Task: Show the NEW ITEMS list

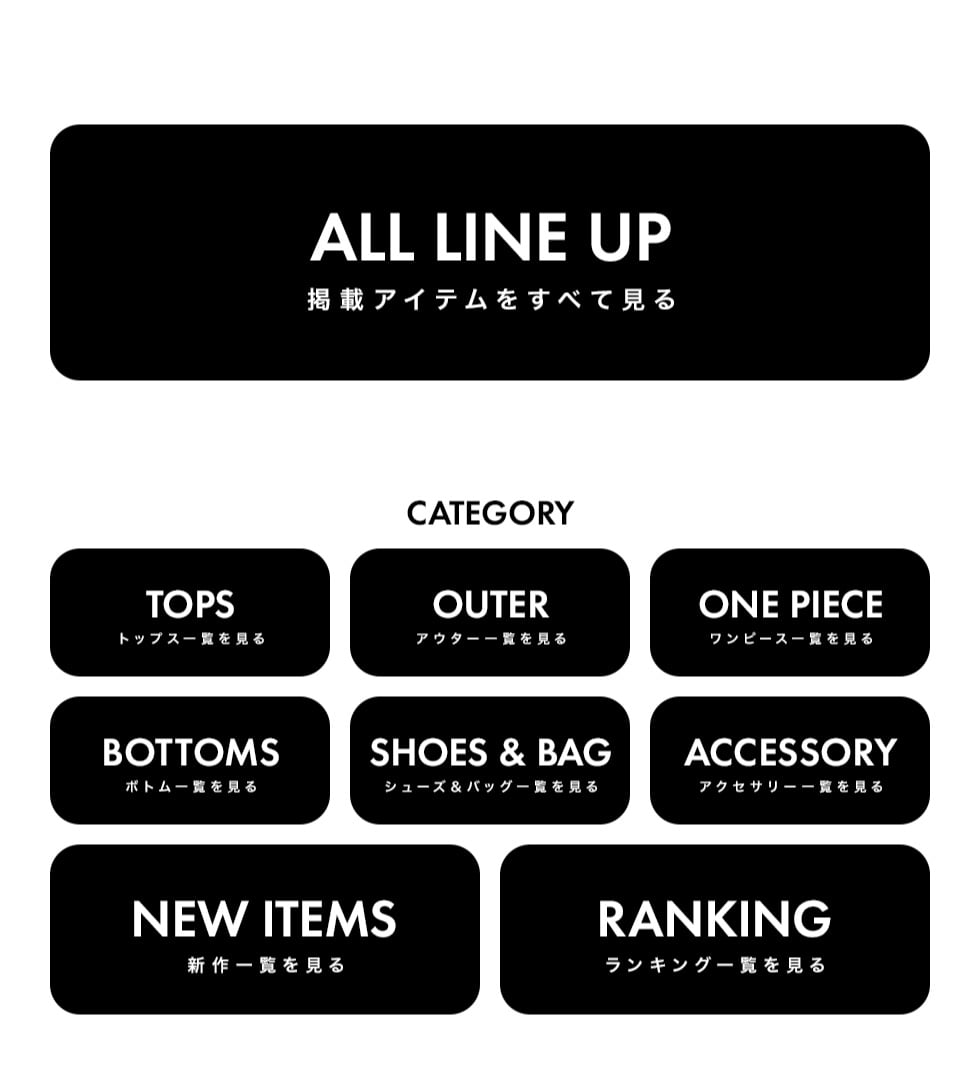Action: 265,929
